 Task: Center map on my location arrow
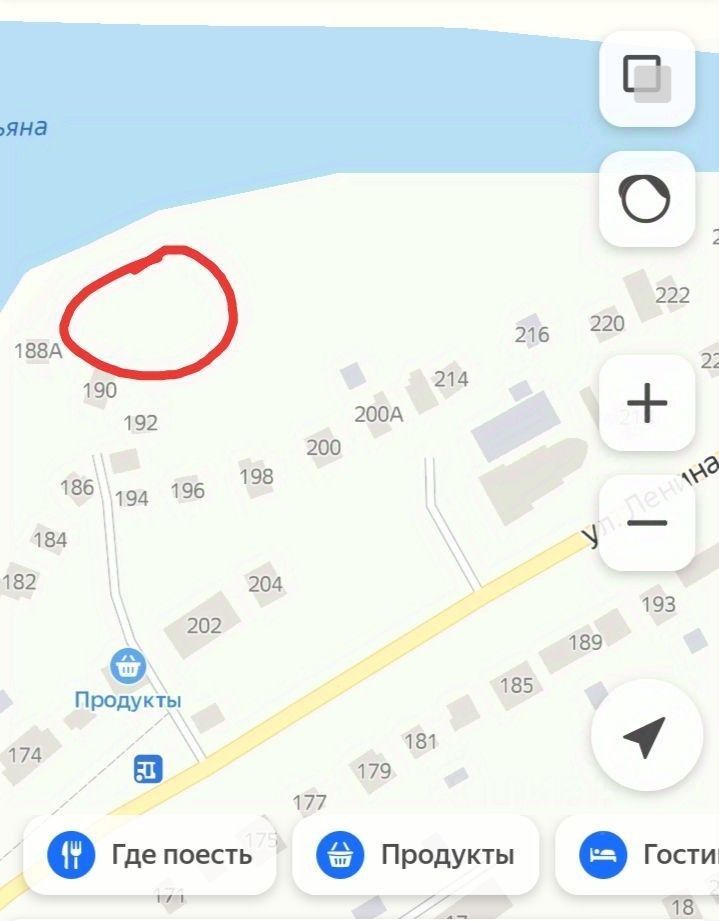(645, 737)
